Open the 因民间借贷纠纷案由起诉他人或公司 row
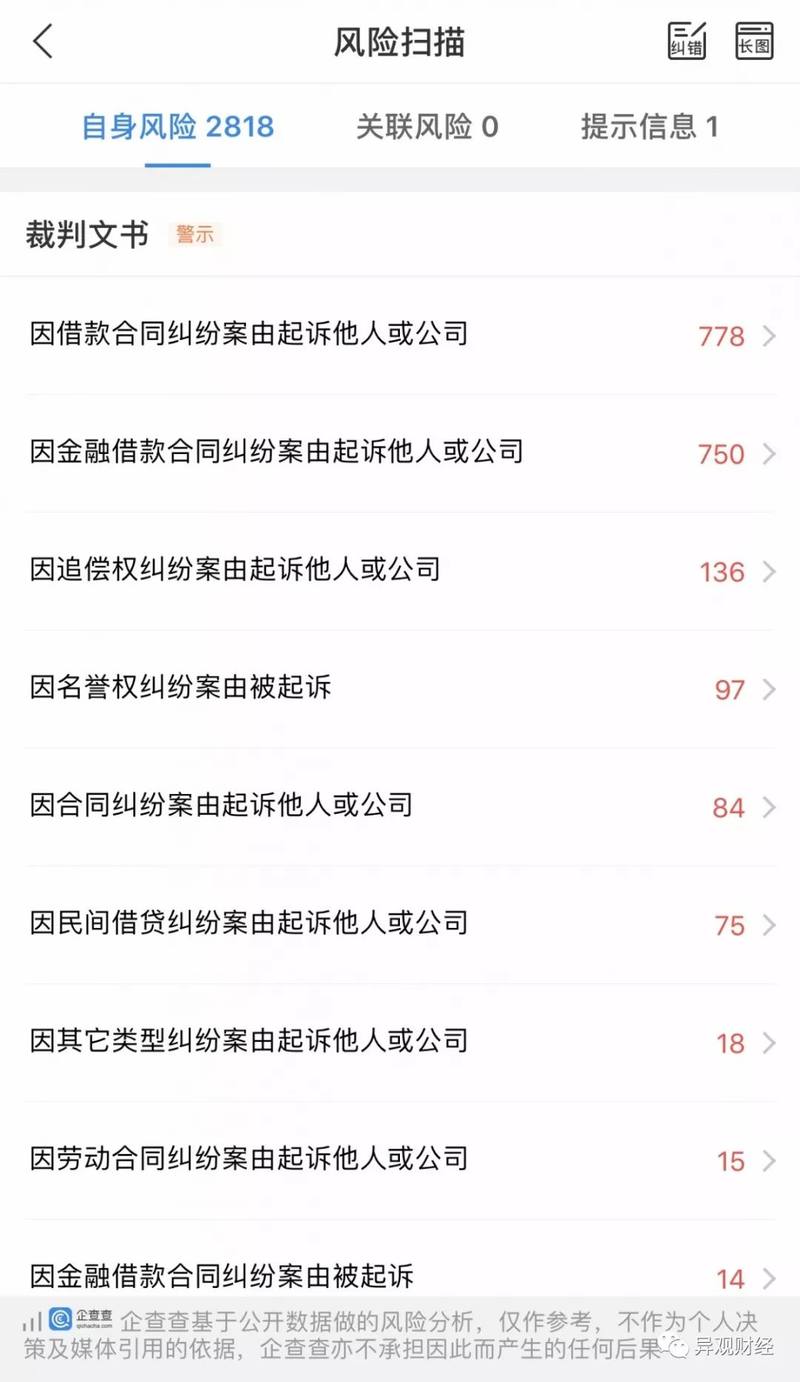 (400, 925)
